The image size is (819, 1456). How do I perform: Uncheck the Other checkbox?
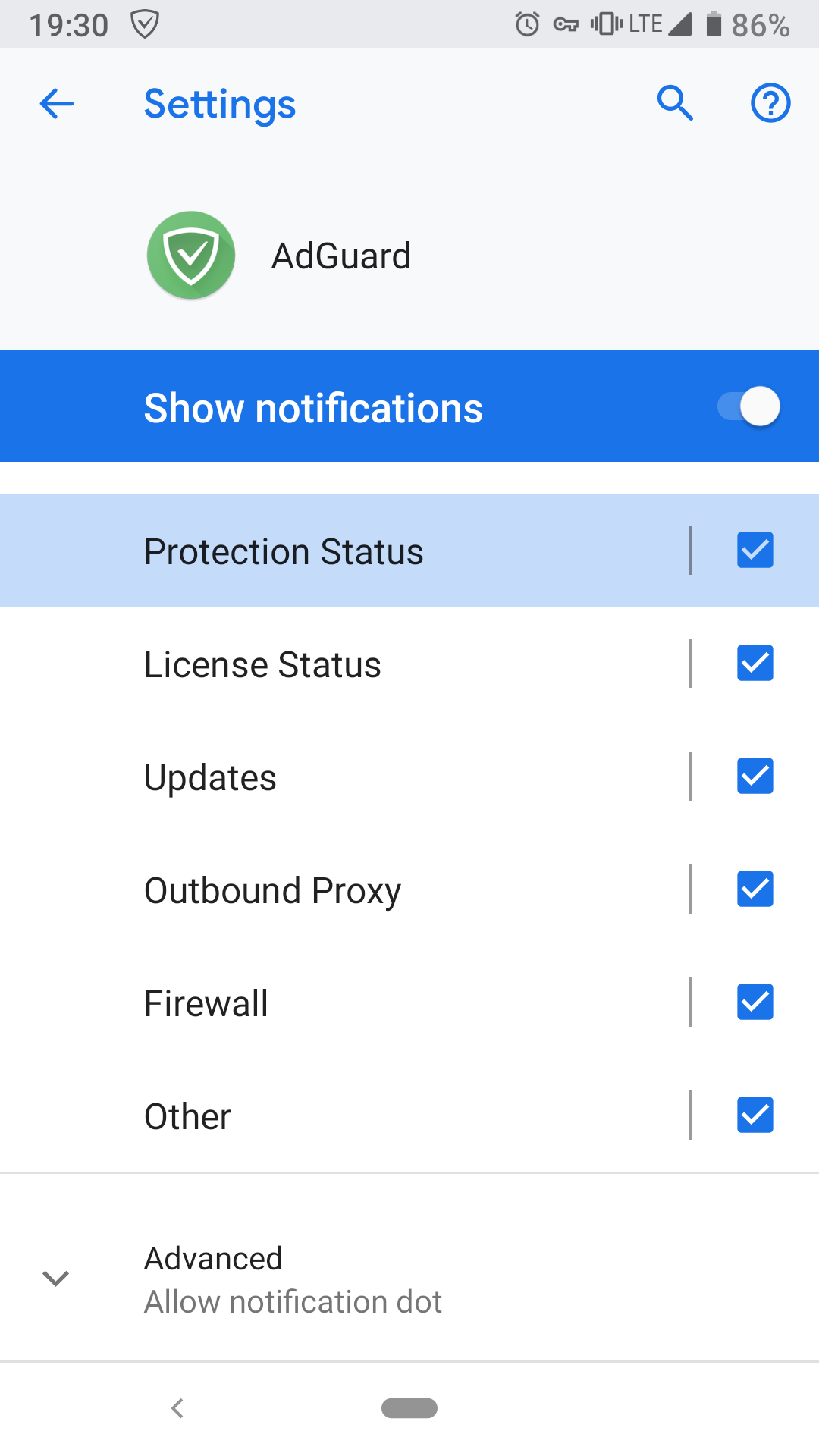pos(755,1115)
